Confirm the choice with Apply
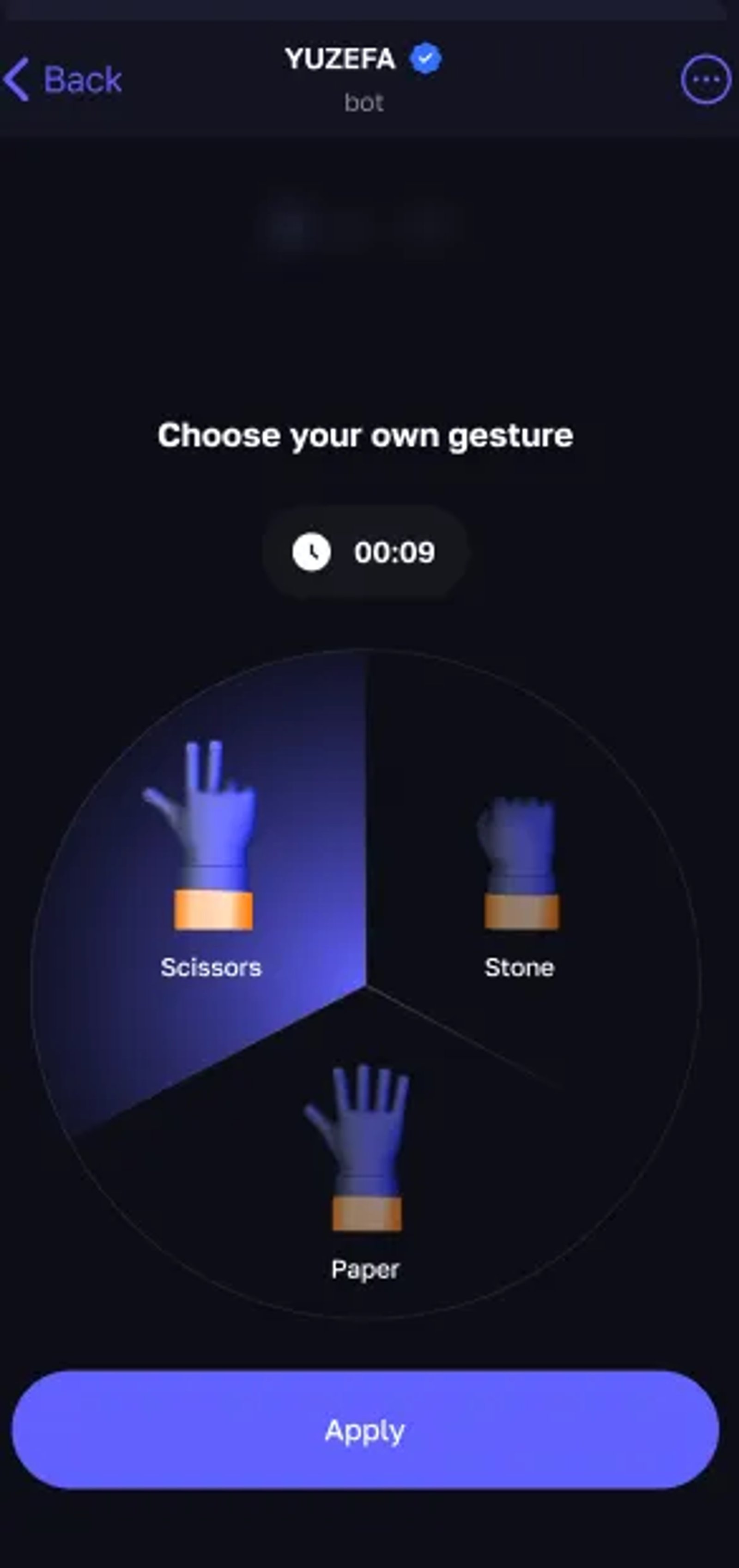This screenshot has height=1568, width=739. pyautogui.click(x=365, y=1430)
